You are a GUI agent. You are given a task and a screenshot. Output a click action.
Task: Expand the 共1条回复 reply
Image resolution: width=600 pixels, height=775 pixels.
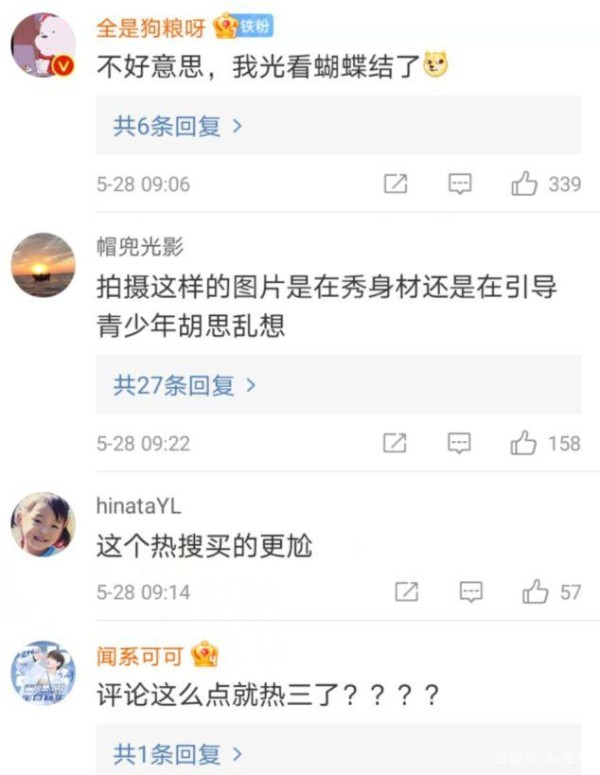click(178, 752)
